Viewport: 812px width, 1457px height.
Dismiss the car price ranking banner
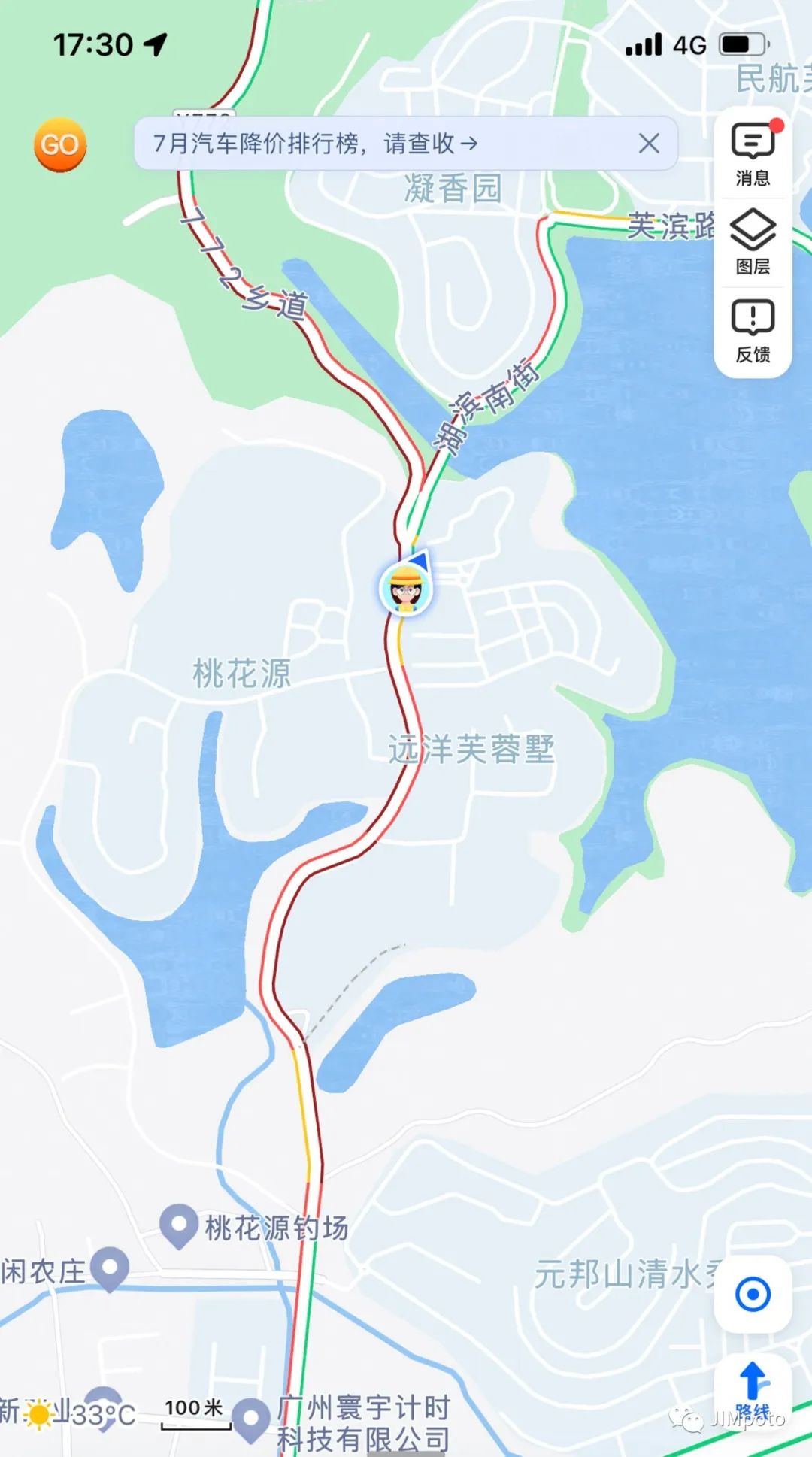point(649,143)
